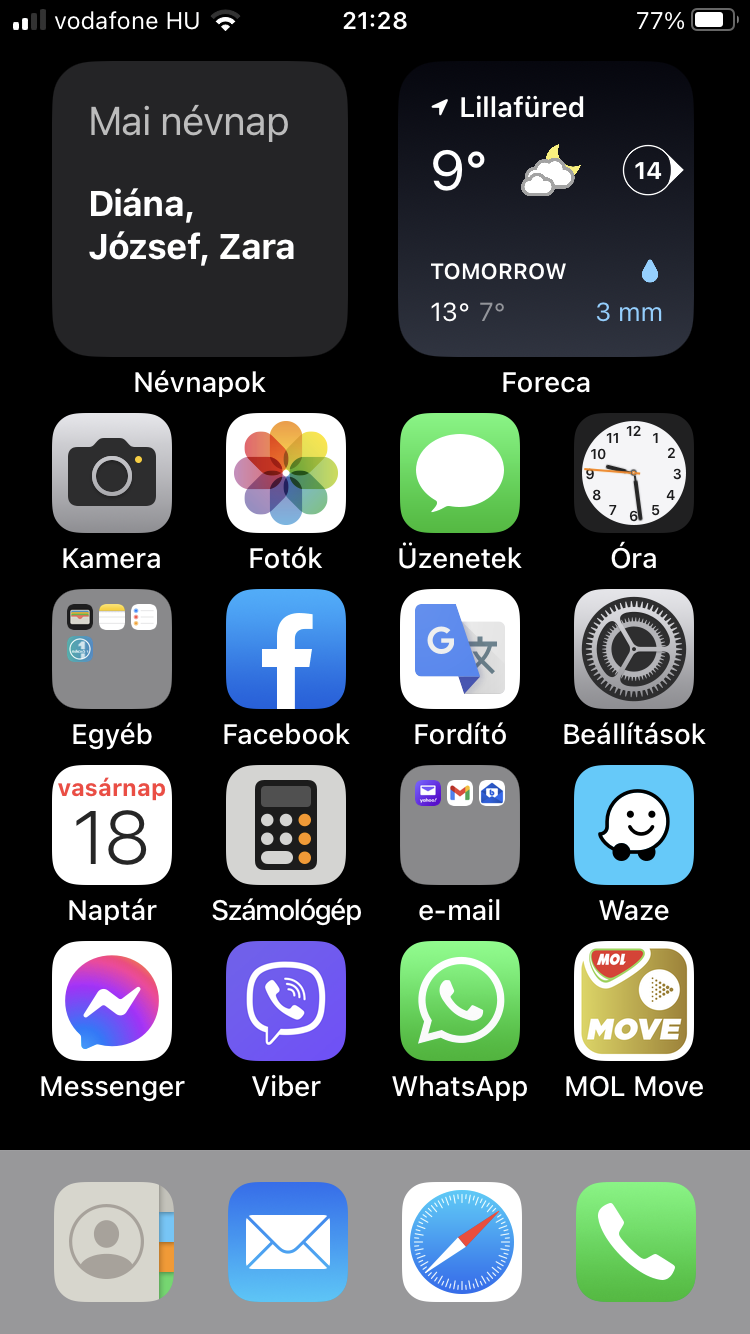The image size is (750, 1334).
Task: Launch Safari from the dock
Action: pos(461,1242)
